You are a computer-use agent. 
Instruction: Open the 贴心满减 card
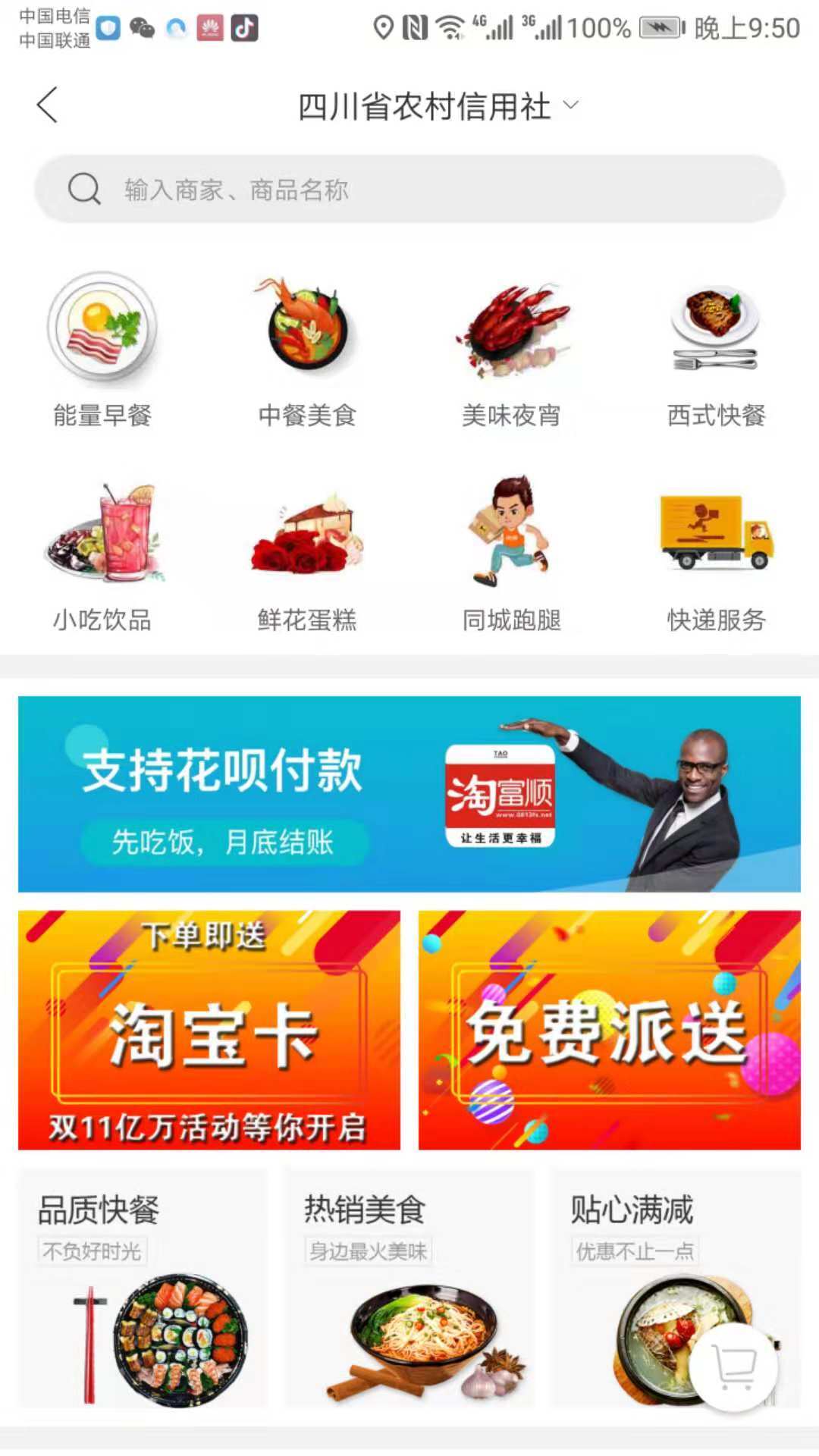point(652,1274)
